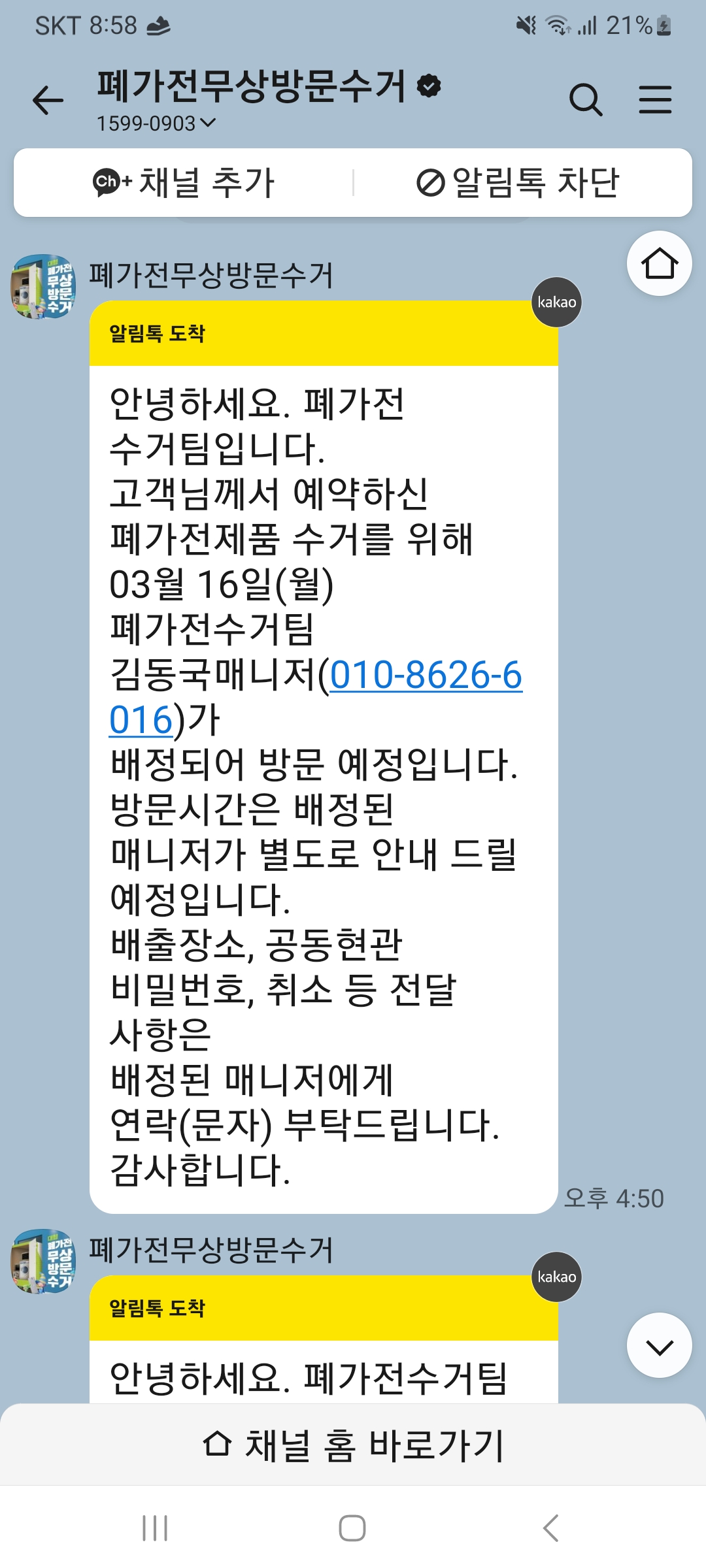
Task: Open the first 폐가전무상방문수거 profile picture
Action: point(43,287)
